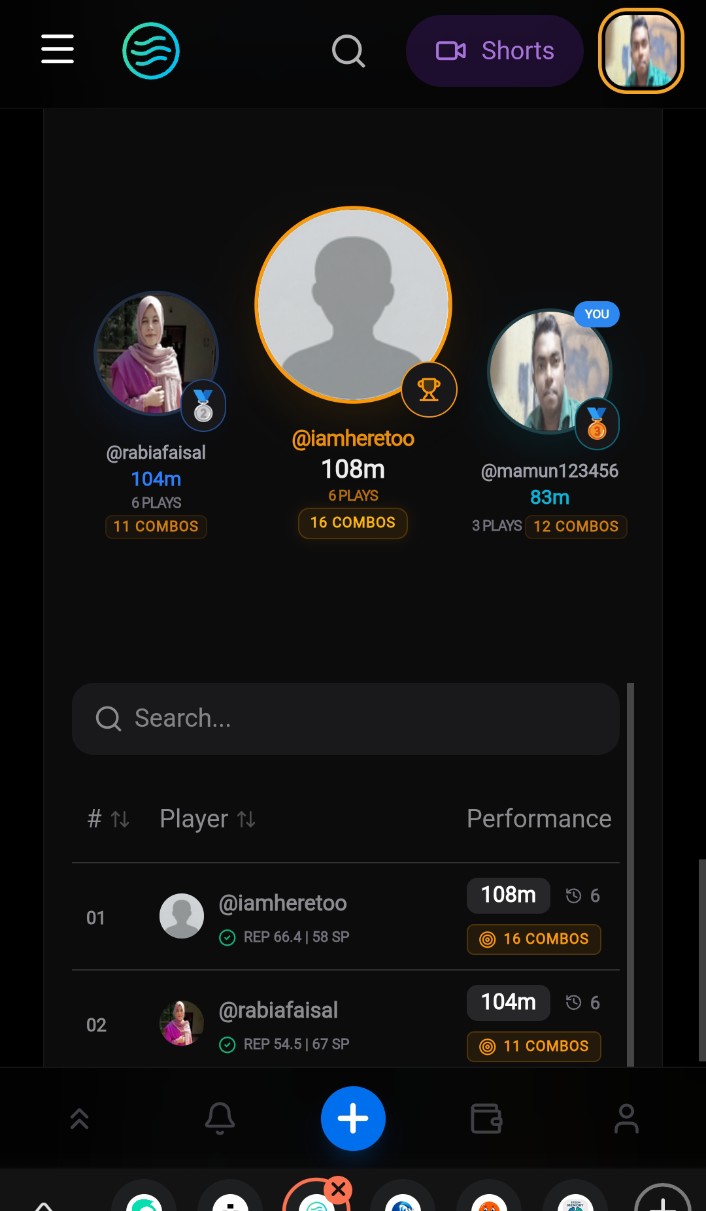Open the wallet tab

point(486,1119)
